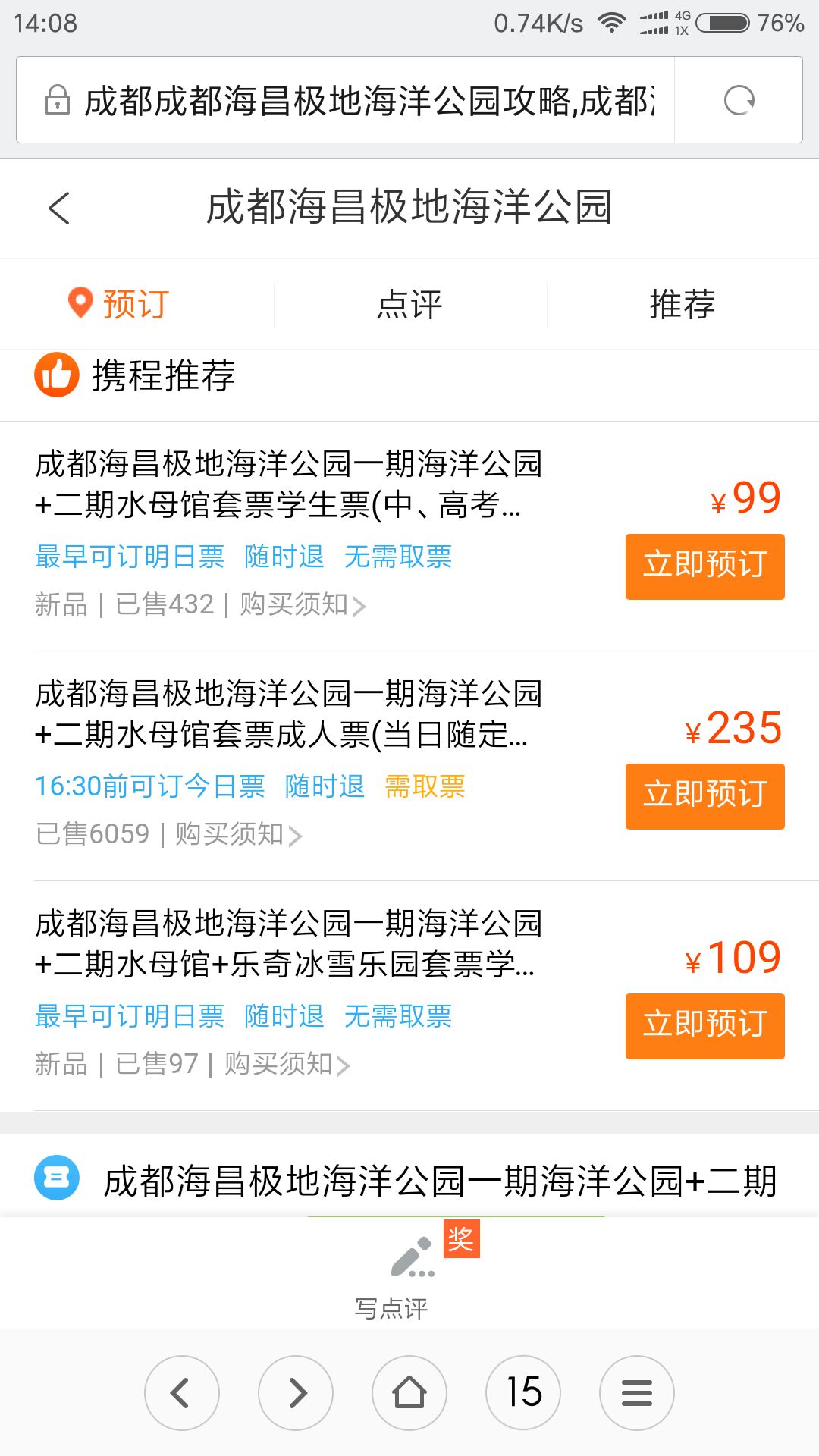Switch to the 点评 tab
Image resolution: width=819 pixels, height=1456 pixels.
click(409, 304)
